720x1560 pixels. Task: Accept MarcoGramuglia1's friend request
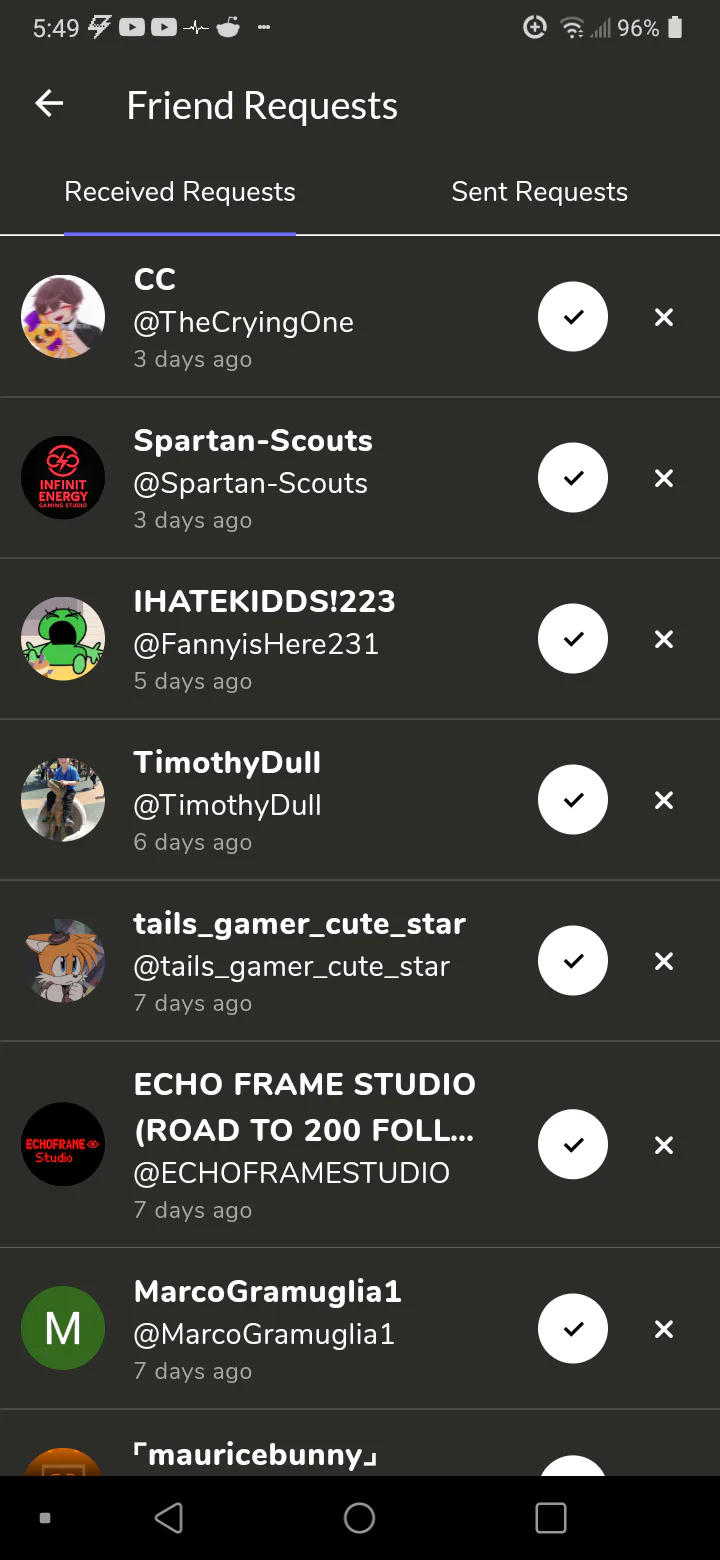click(x=573, y=1329)
